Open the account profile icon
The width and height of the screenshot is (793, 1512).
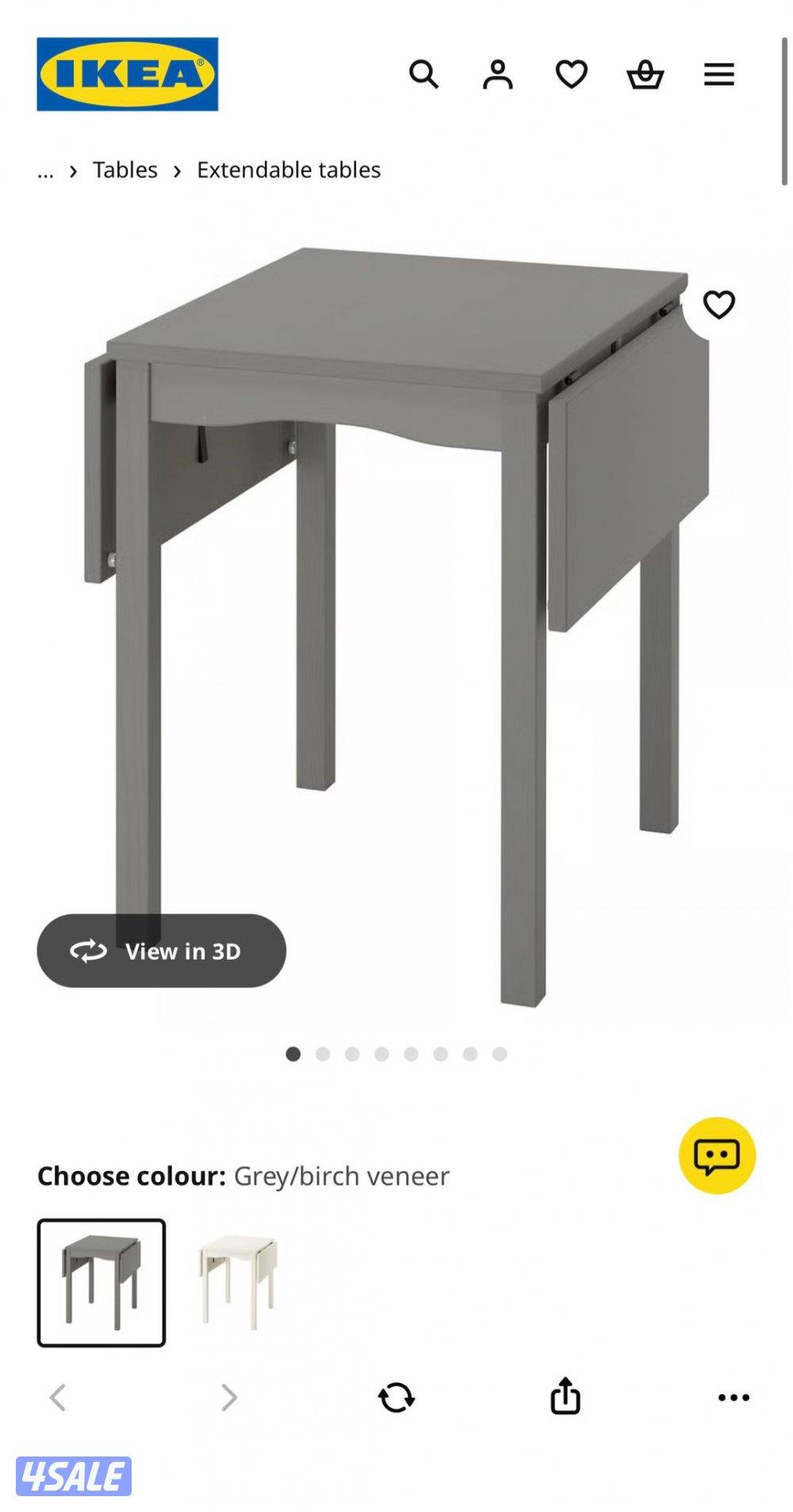point(498,75)
